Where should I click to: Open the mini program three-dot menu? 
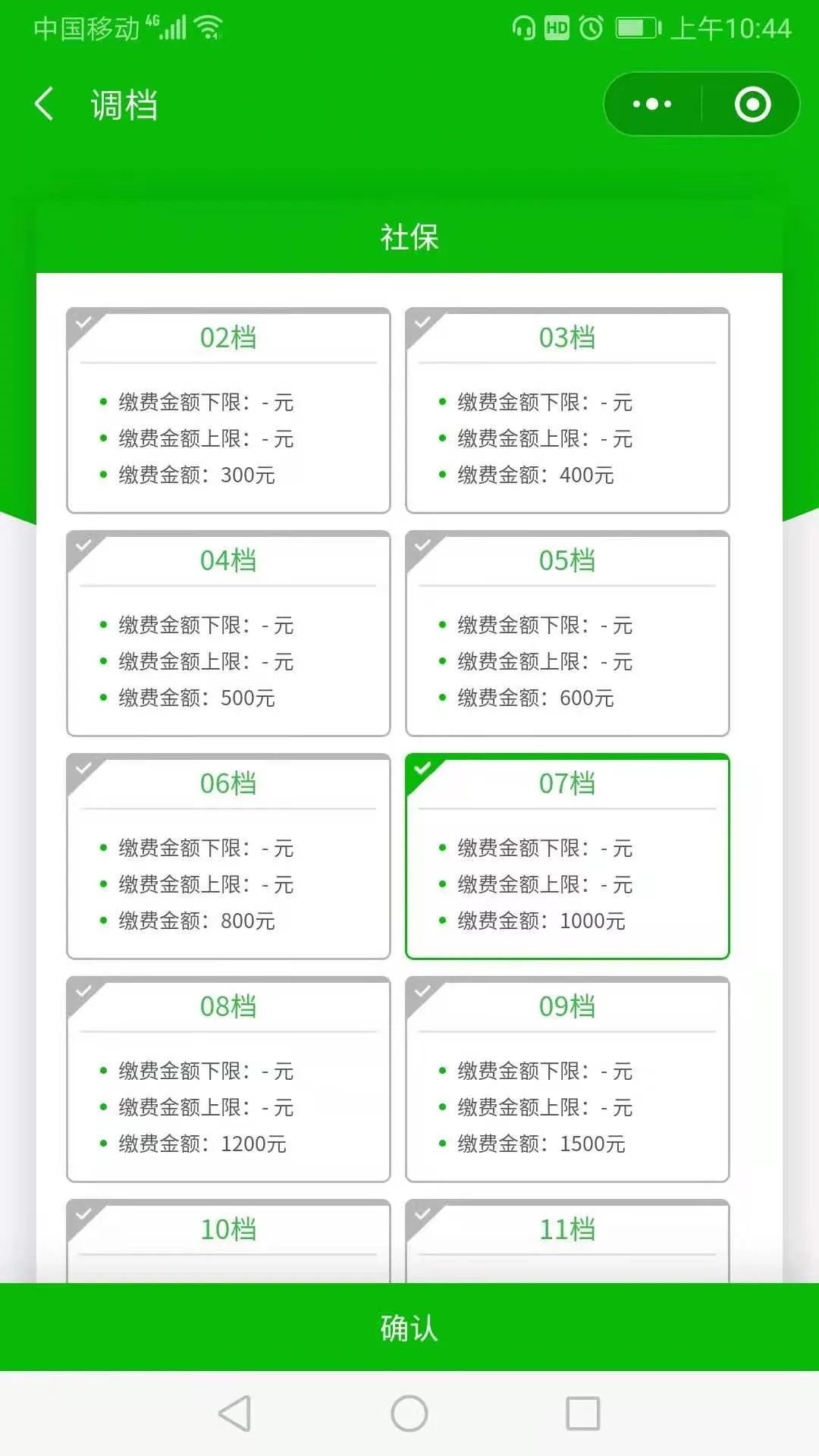652,104
